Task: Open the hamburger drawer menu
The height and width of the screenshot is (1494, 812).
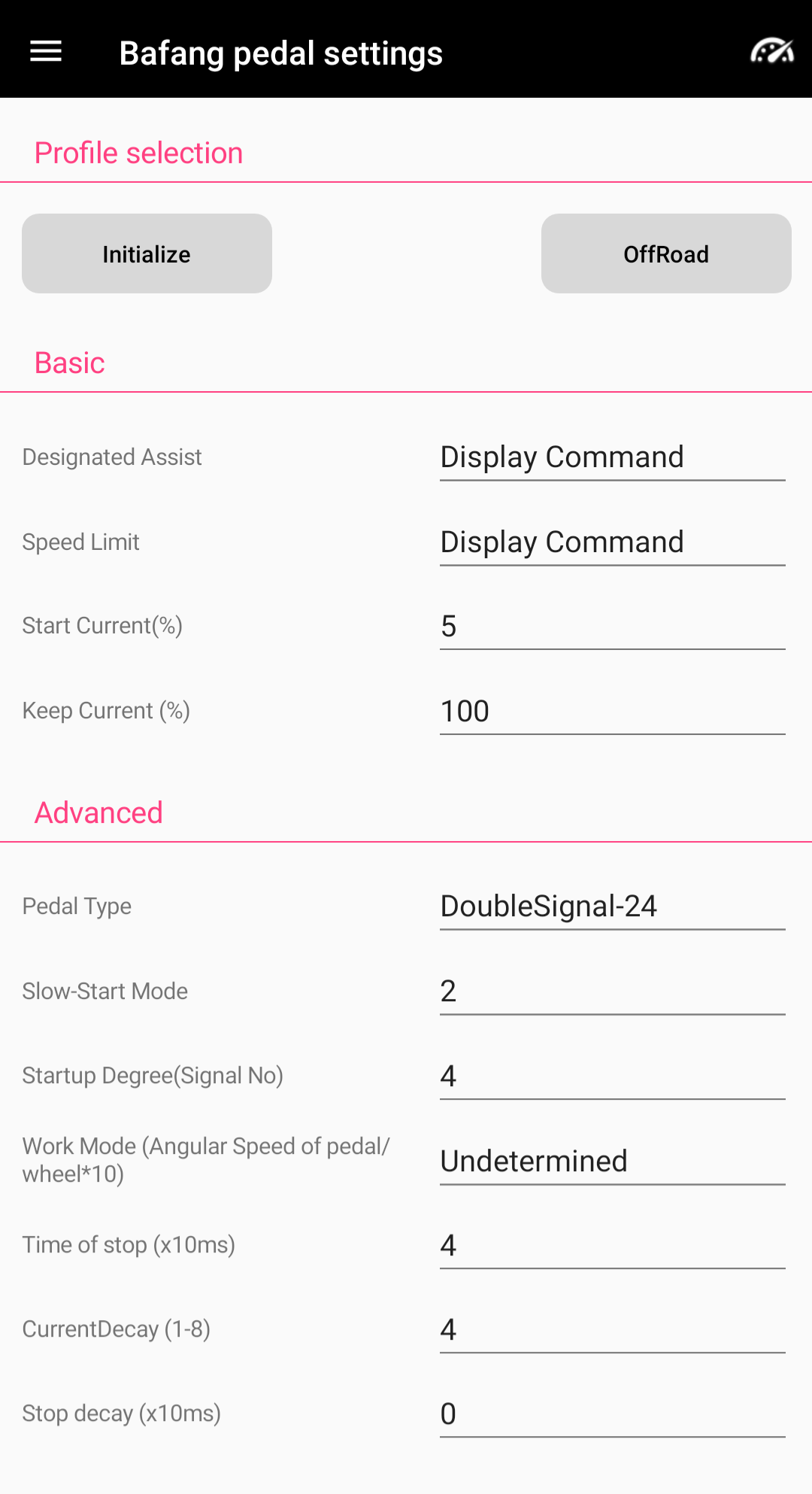Action: point(45,52)
